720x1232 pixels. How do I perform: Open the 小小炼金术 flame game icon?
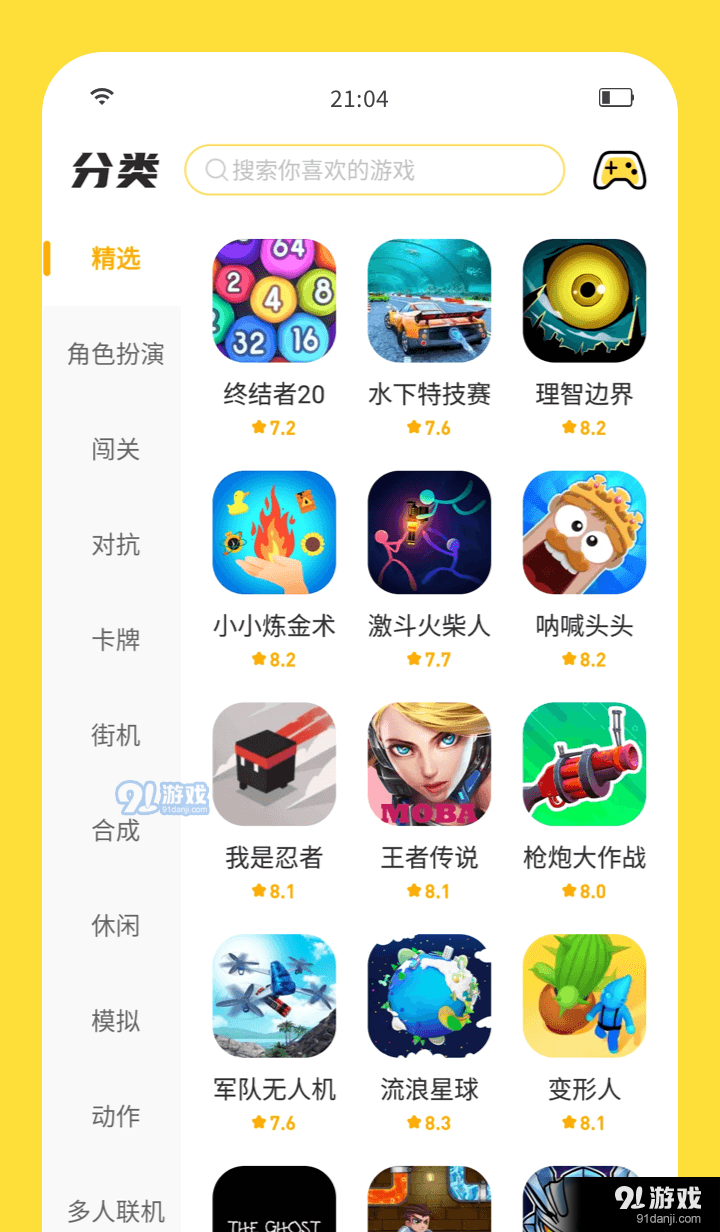[274, 532]
